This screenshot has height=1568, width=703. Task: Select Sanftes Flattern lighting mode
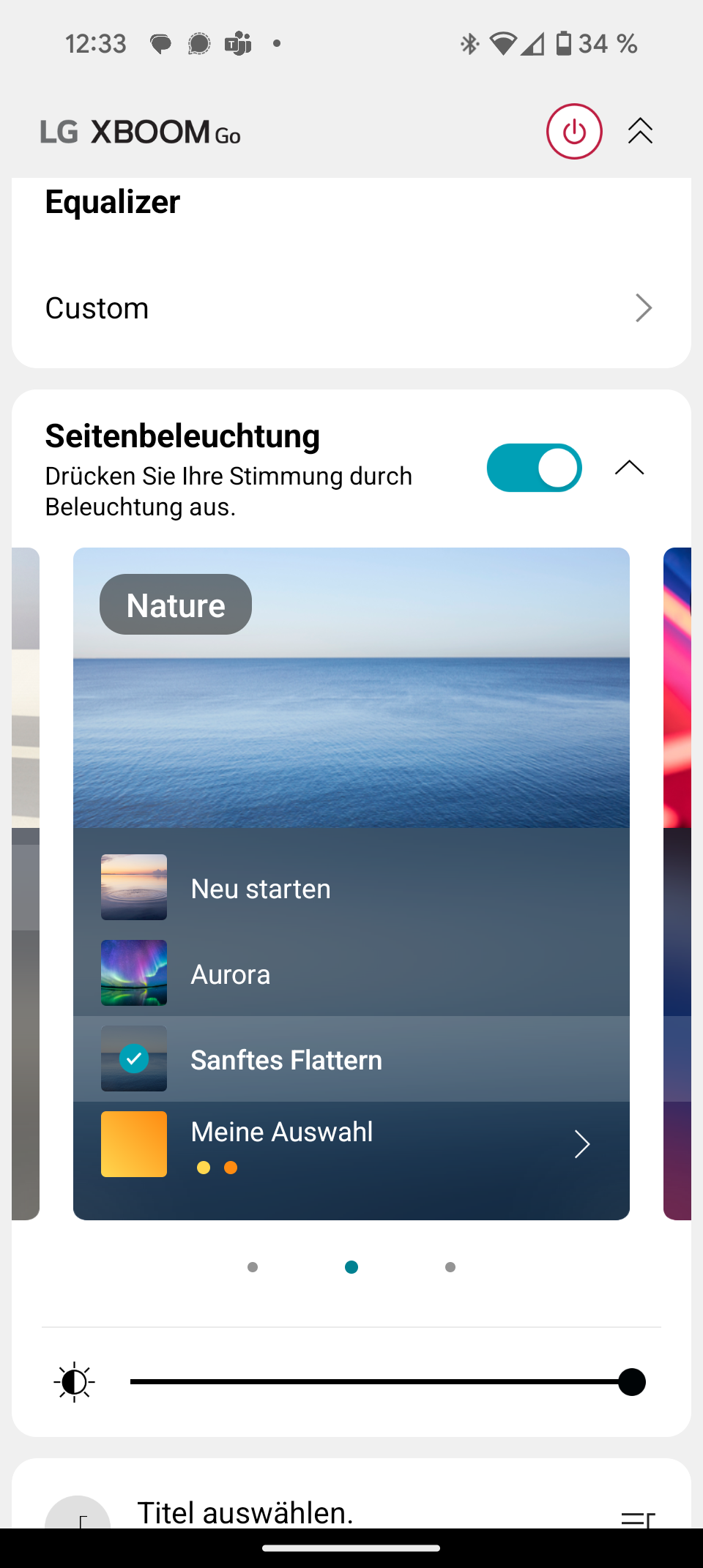pos(351,1059)
